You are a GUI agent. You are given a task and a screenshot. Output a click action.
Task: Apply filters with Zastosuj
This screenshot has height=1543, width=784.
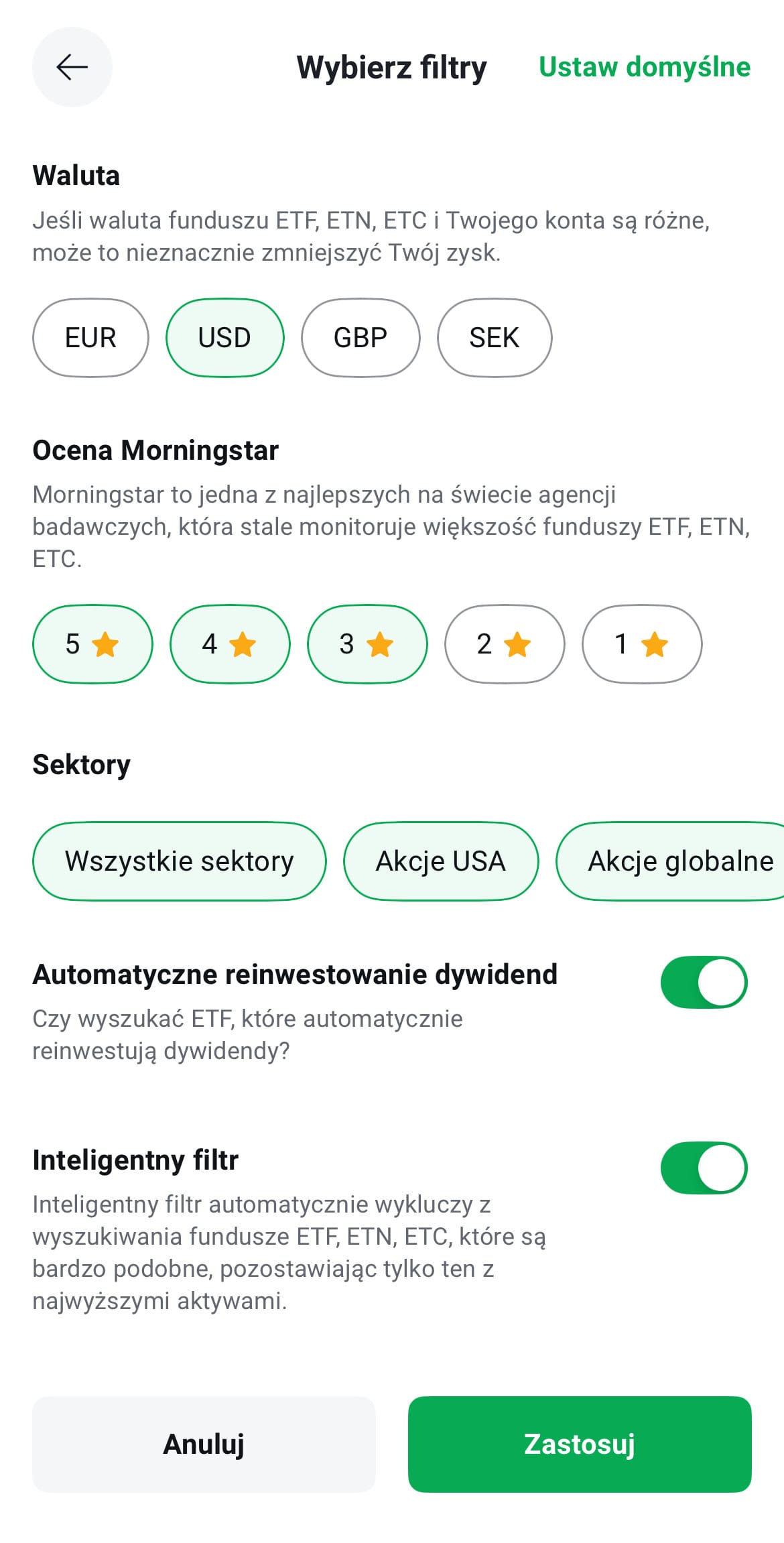[x=580, y=1444]
